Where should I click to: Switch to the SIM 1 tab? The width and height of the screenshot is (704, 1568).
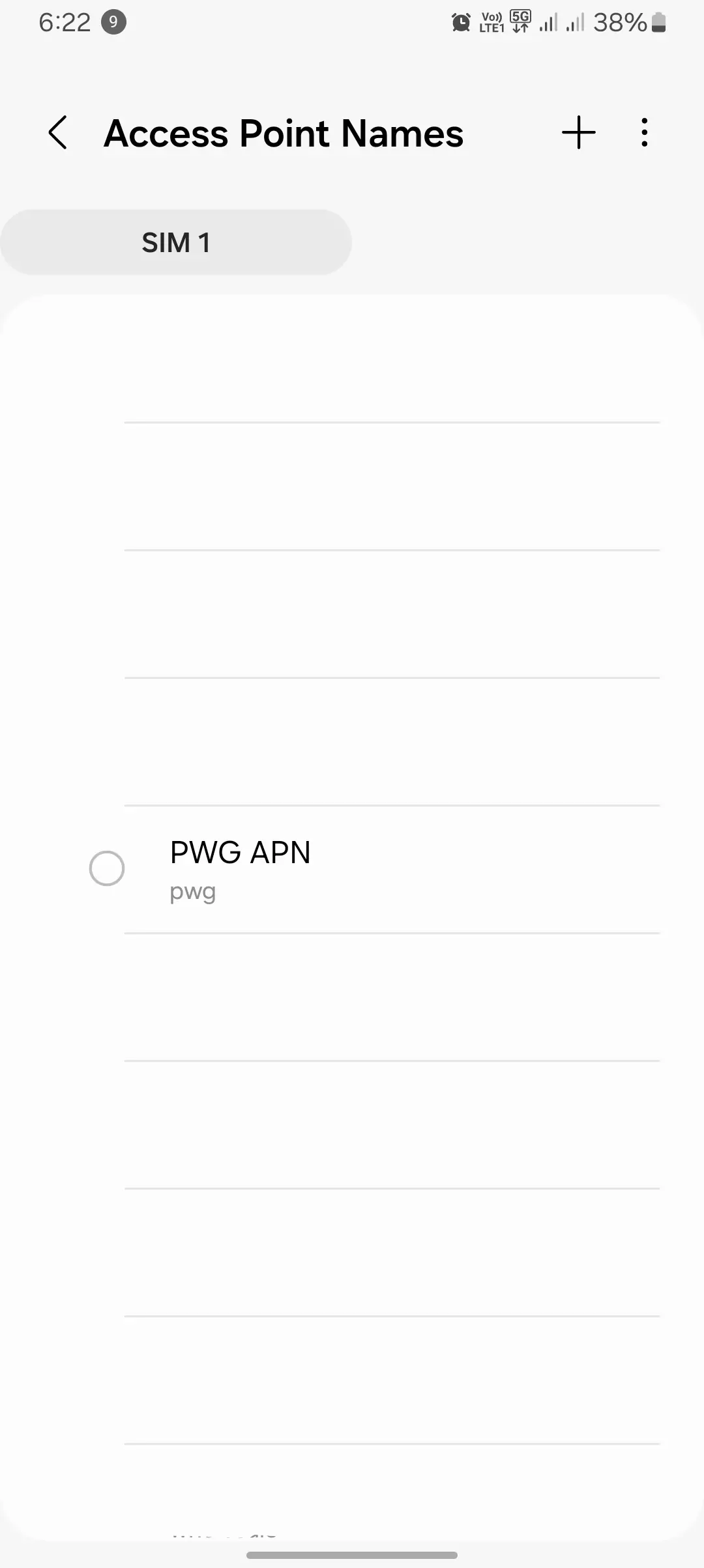point(176,242)
